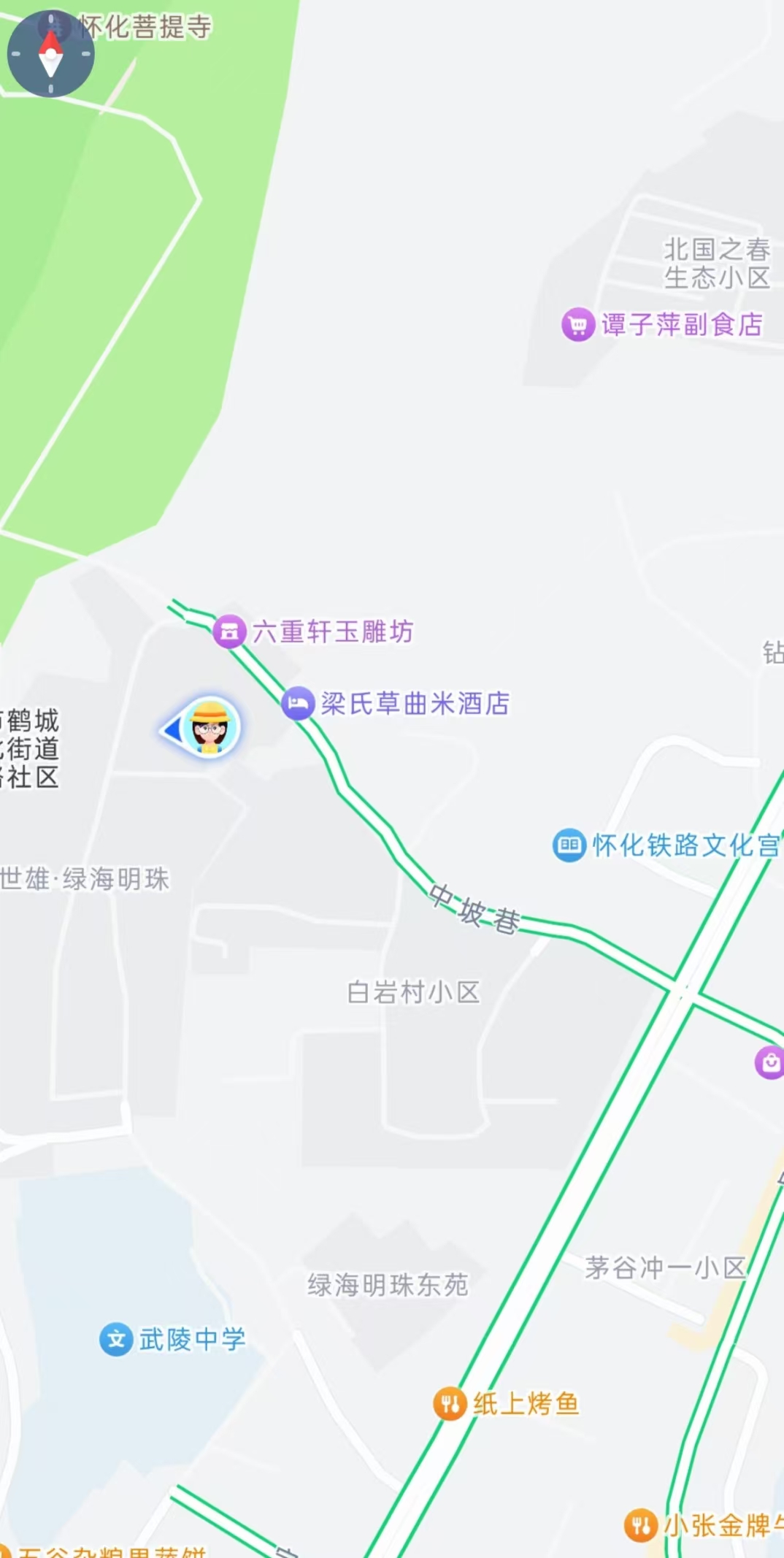Select the 纸上烤鱼 restaurant marker
Screen dimensions: 784x1558
(x=450, y=1403)
